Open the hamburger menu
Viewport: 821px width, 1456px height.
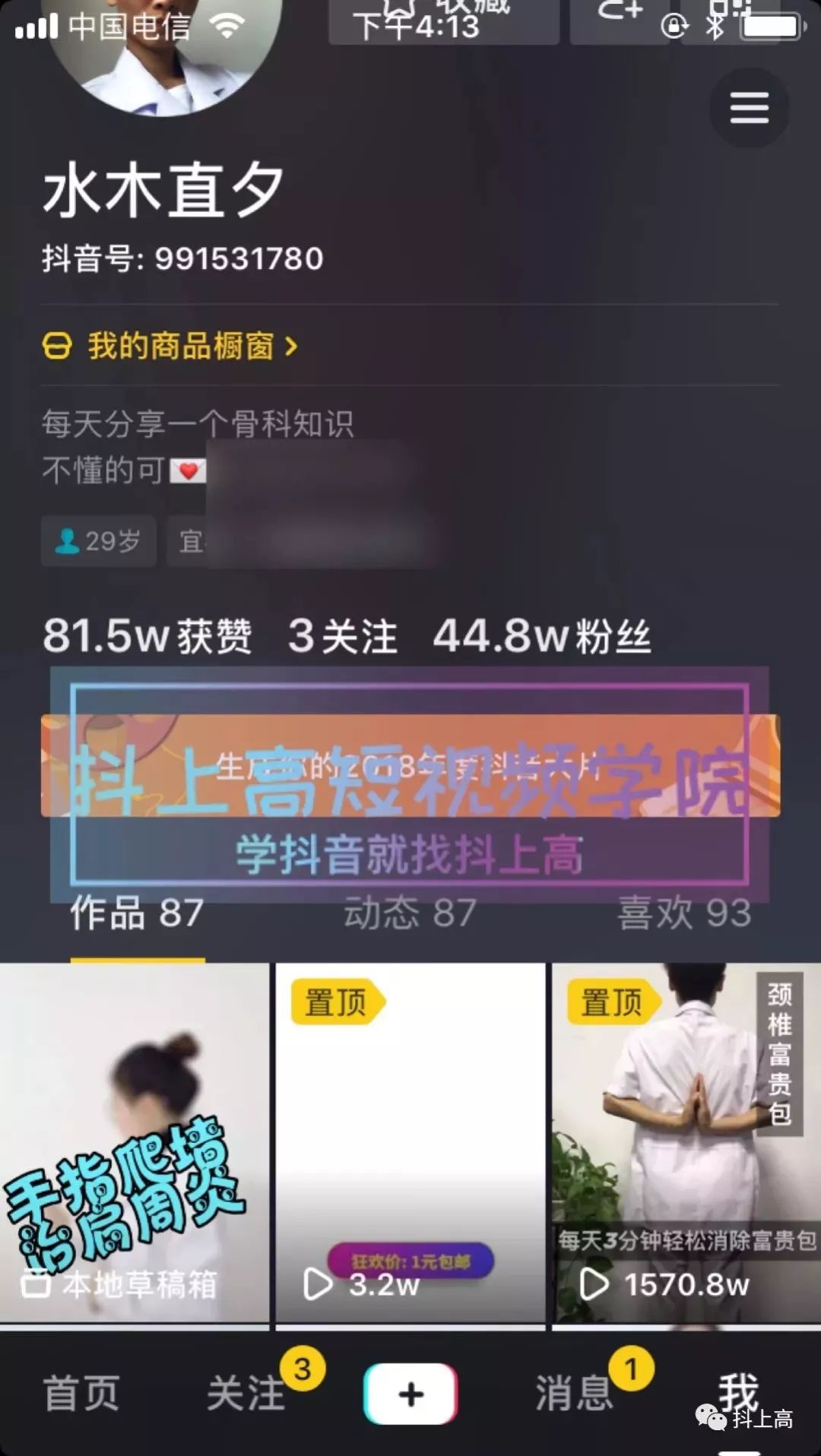[749, 108]
